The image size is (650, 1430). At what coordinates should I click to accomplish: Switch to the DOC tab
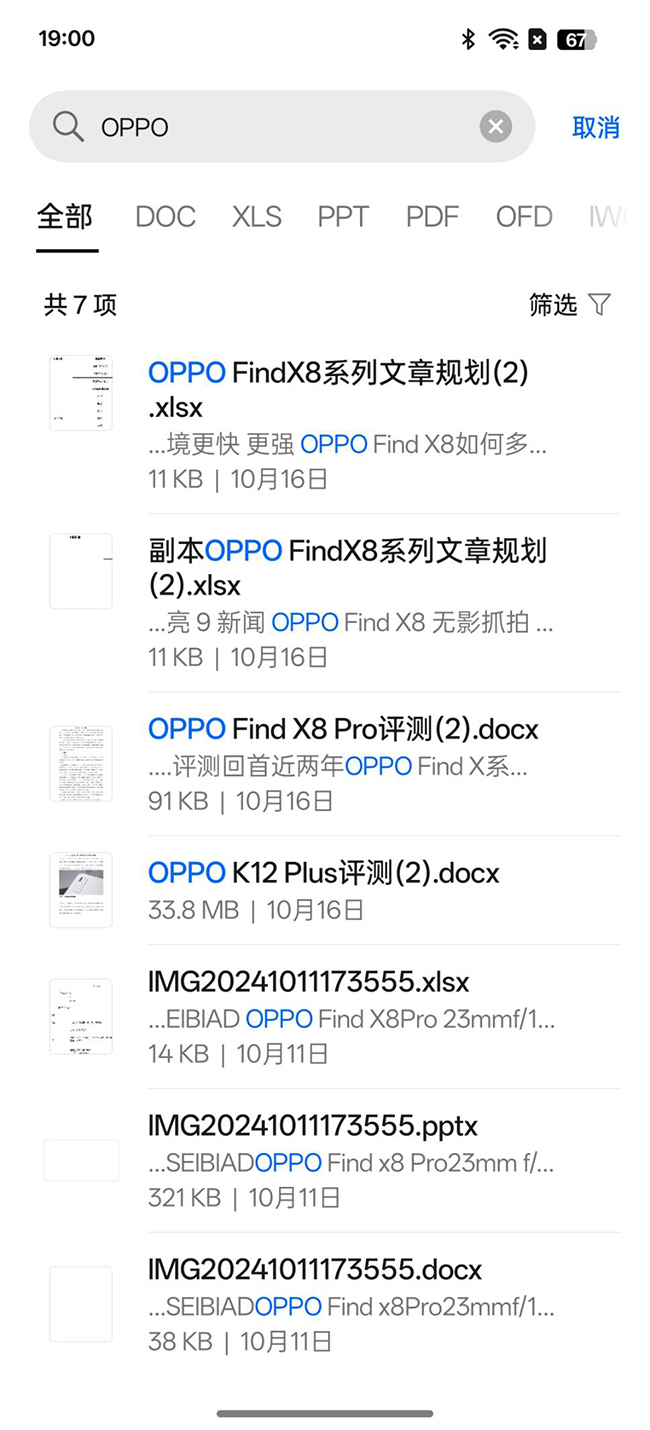pyautogui.click(x=165, y=217)
